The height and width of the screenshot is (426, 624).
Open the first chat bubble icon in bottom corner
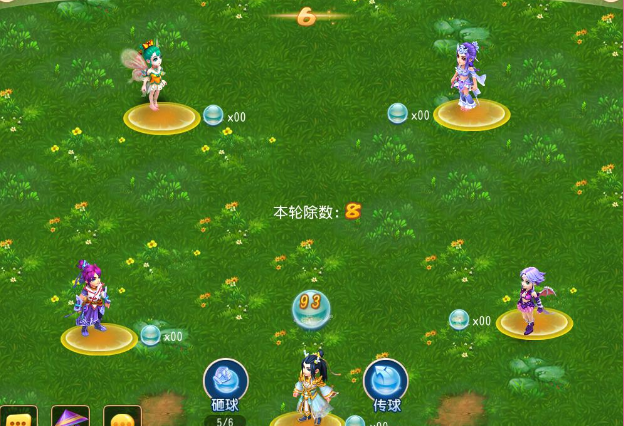(18, 417)
